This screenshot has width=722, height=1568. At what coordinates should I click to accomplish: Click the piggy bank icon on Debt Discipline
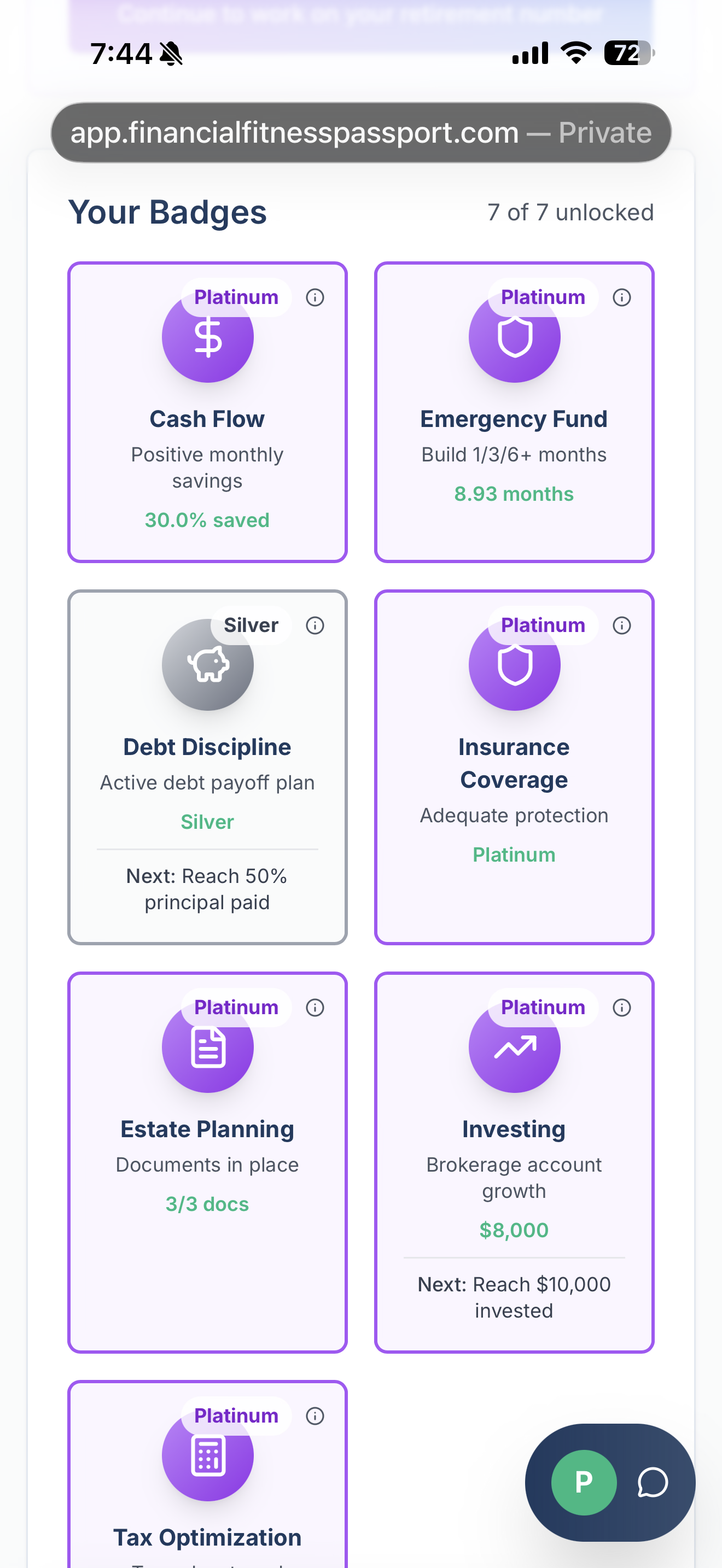(208, 665)
